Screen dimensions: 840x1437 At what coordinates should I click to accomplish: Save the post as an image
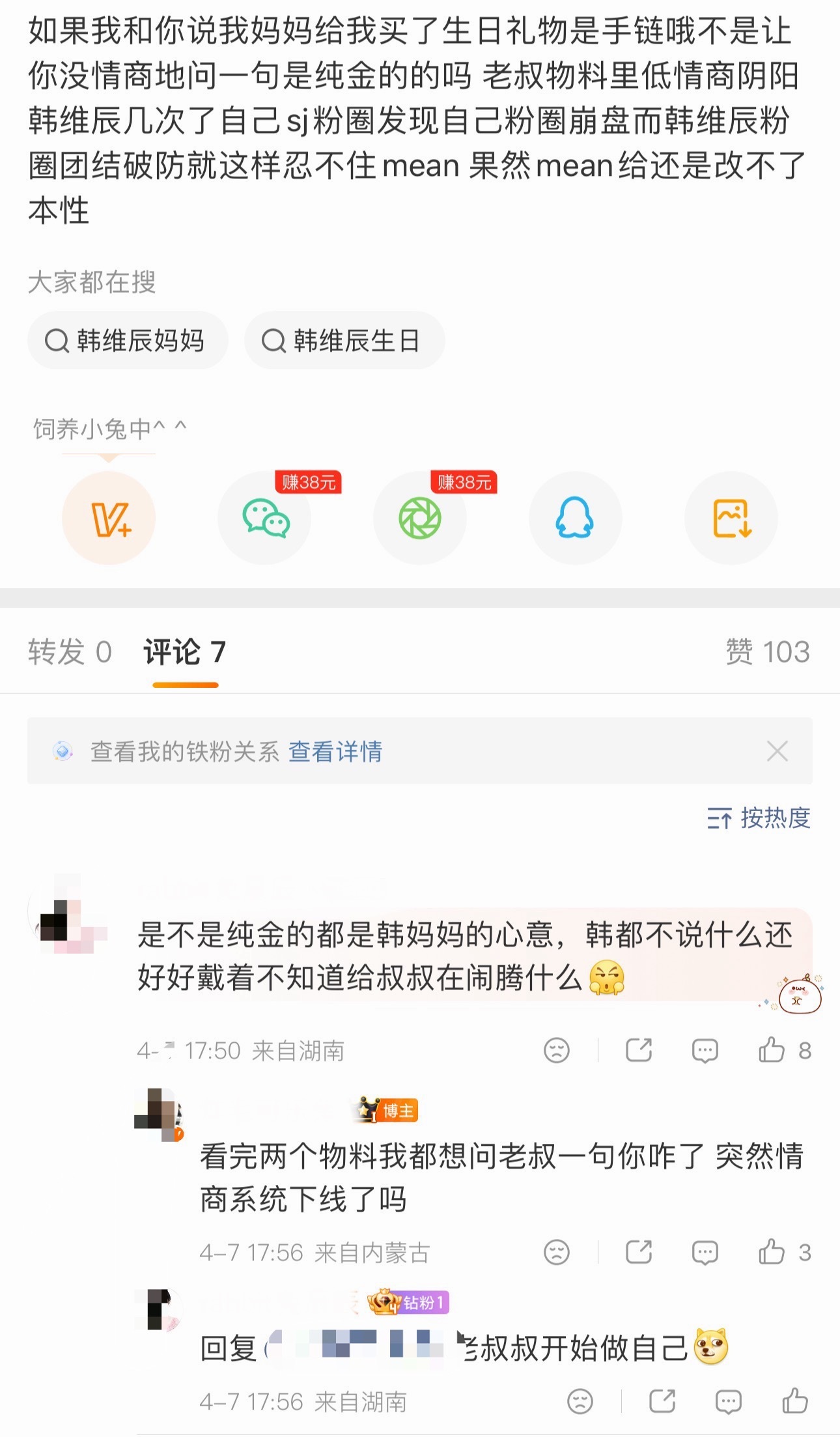point(731,518)
